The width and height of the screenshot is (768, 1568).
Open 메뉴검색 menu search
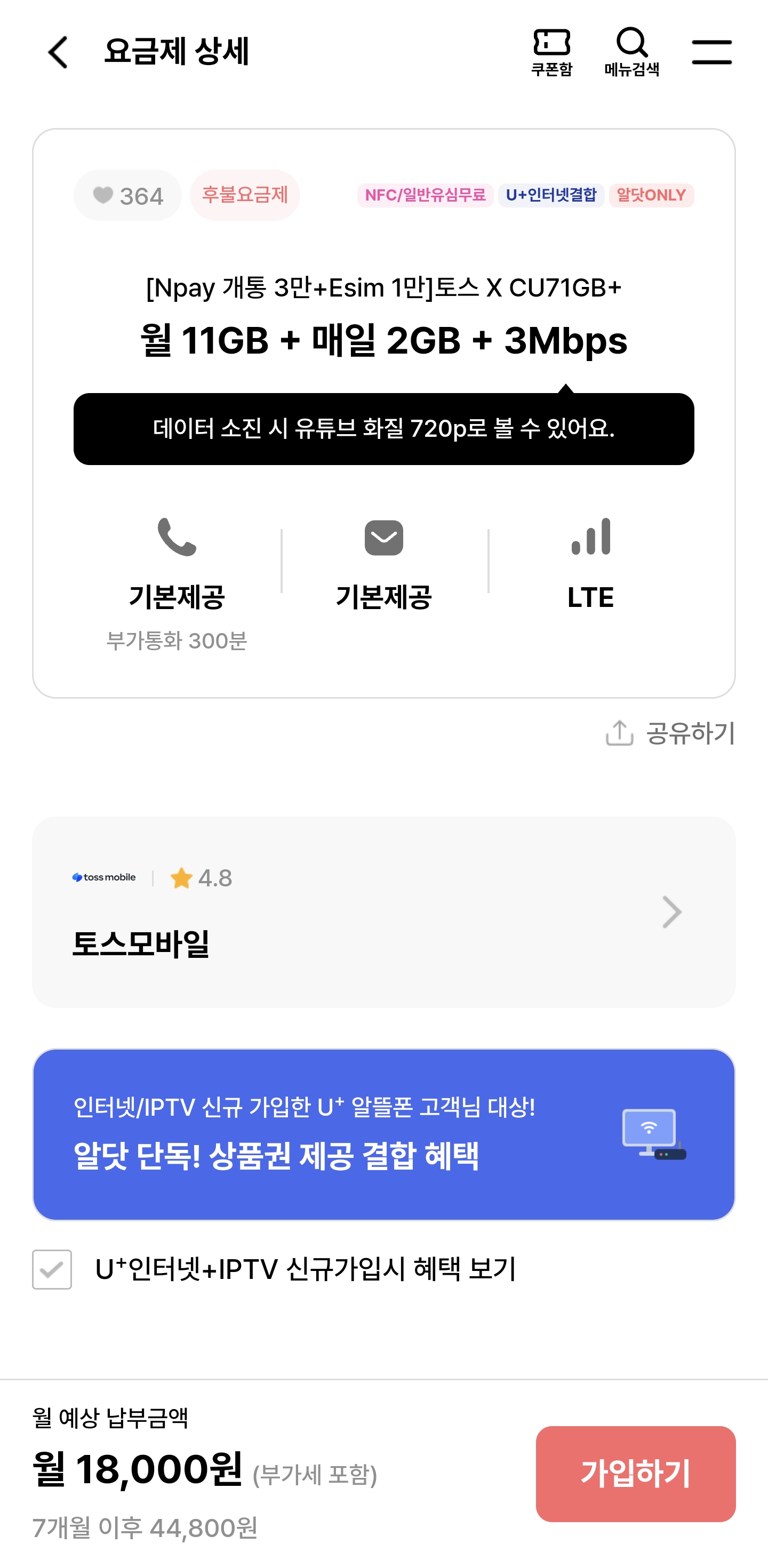coord(631,52)
